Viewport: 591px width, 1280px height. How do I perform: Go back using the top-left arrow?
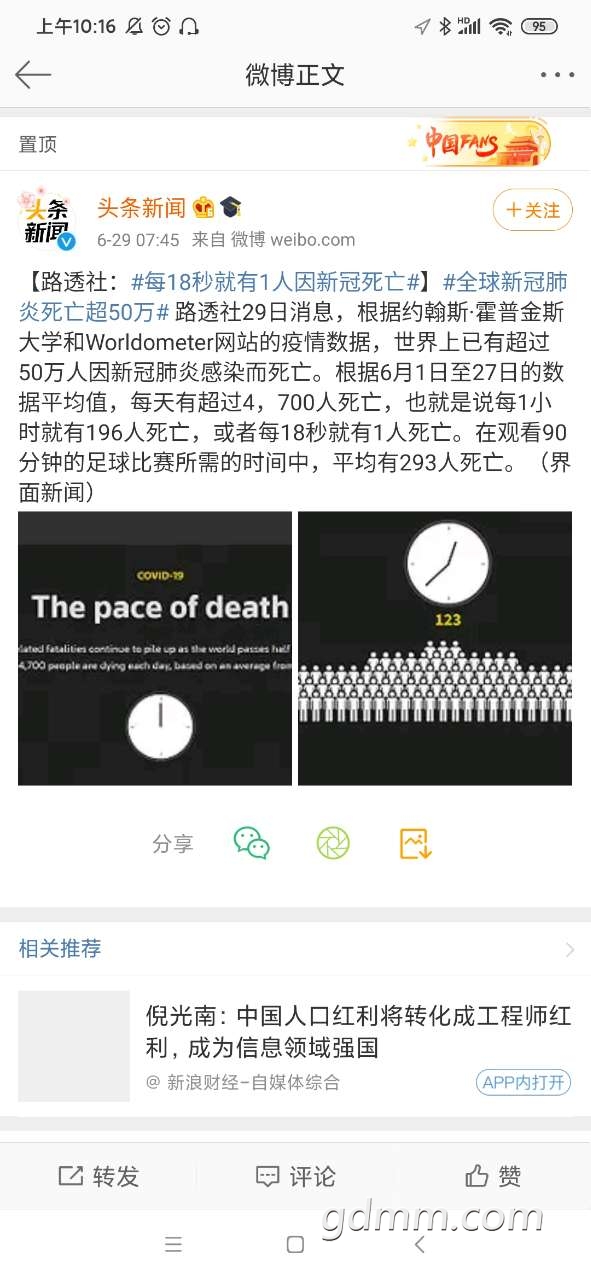coord(33,74)
